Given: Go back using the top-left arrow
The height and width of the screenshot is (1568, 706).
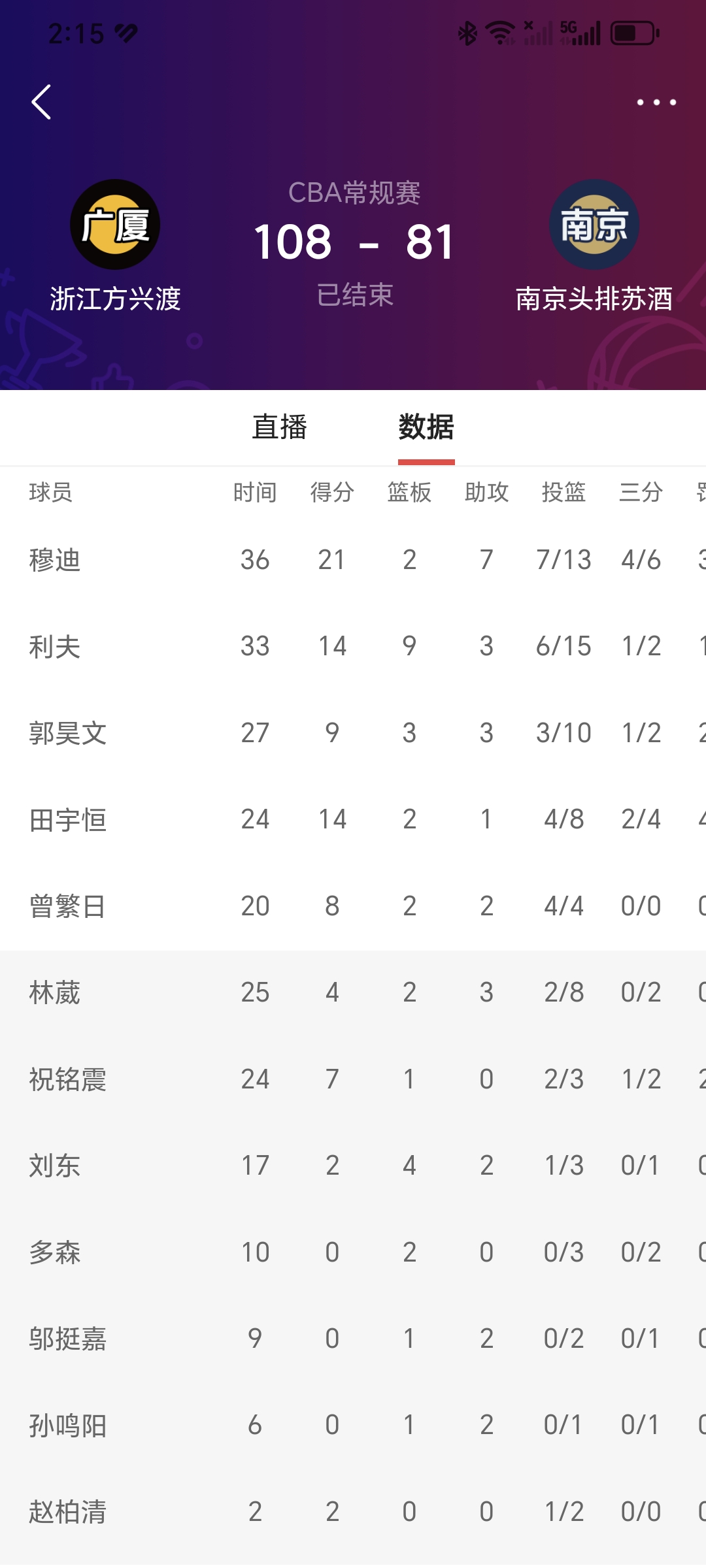Looking at the screenshot, I should [x=41, y=102].
